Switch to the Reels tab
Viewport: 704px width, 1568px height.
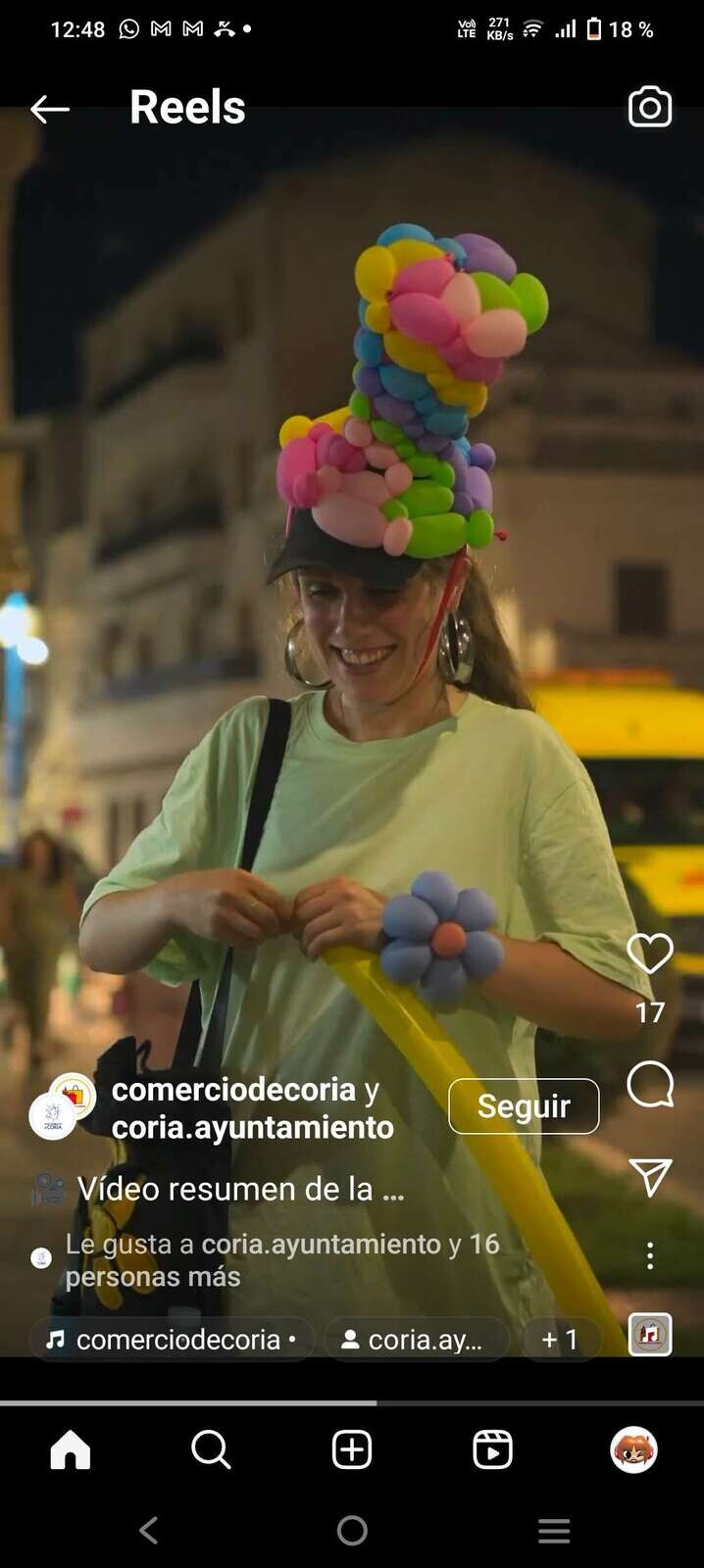[x=492, y=1449]
